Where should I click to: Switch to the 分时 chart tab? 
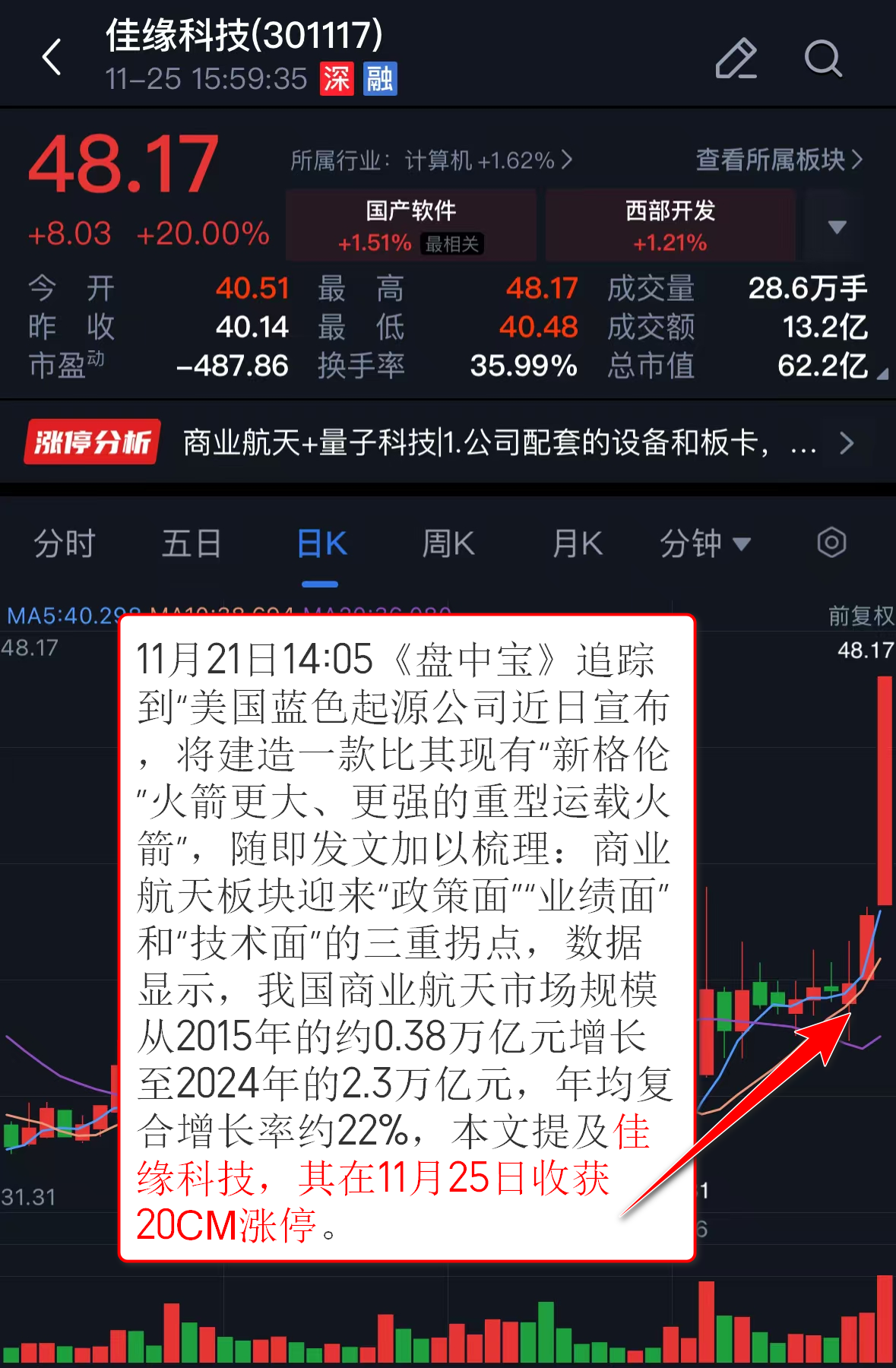click(x=65, y=544)
